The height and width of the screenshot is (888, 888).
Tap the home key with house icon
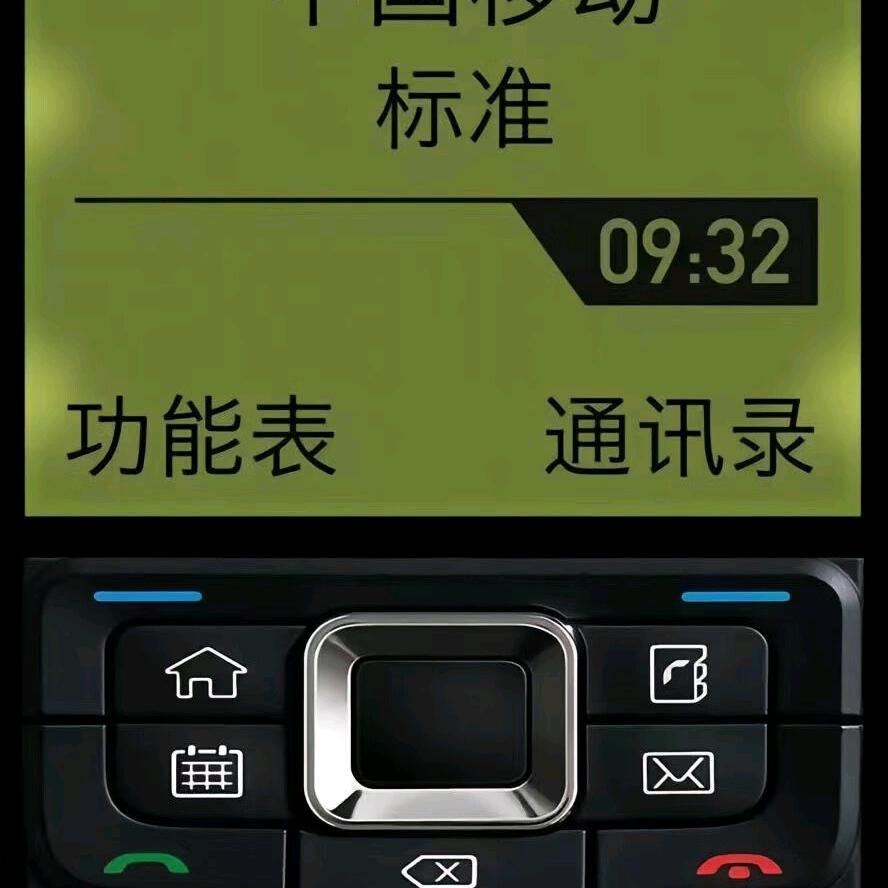pyautogui.click(x=206, y=672)
